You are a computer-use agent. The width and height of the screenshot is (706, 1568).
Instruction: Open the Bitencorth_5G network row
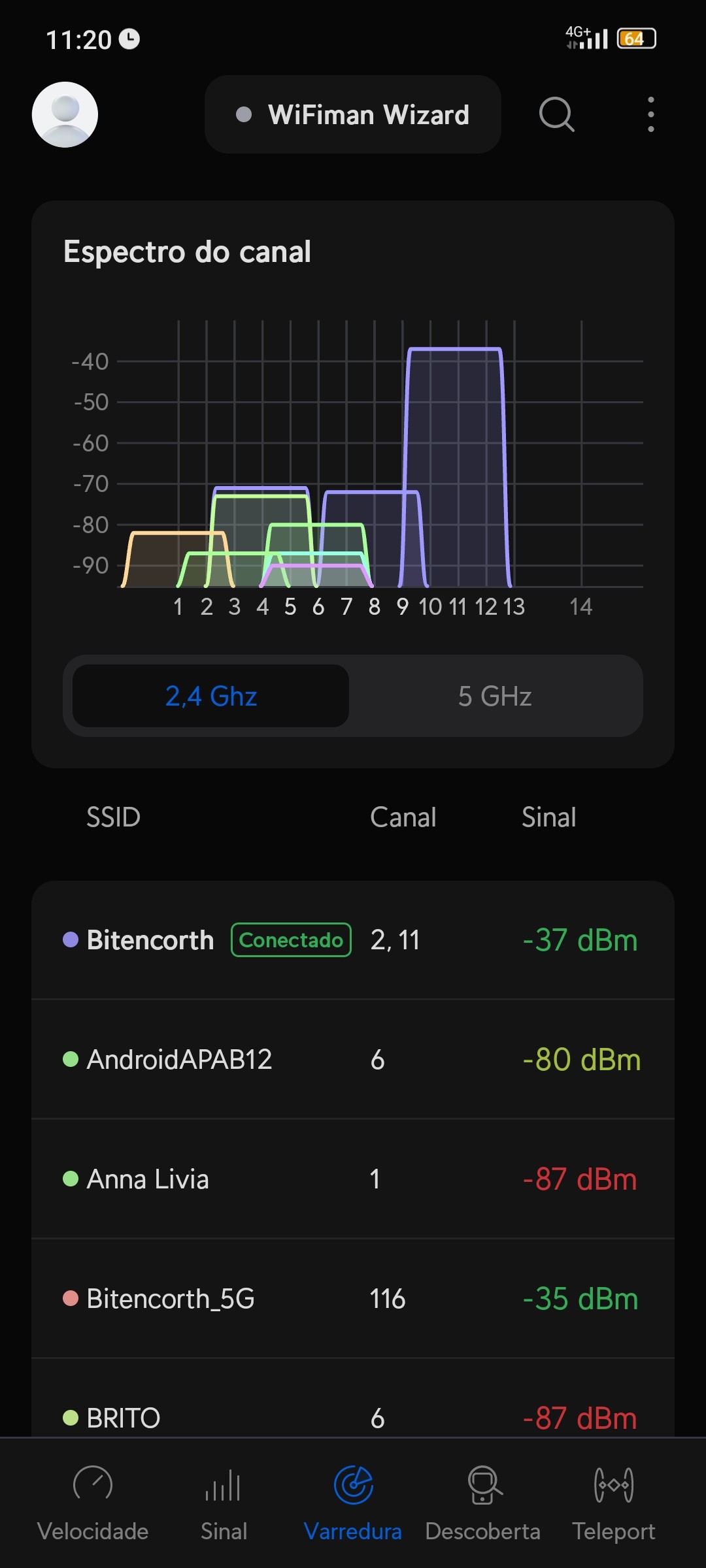(352, 1299)
